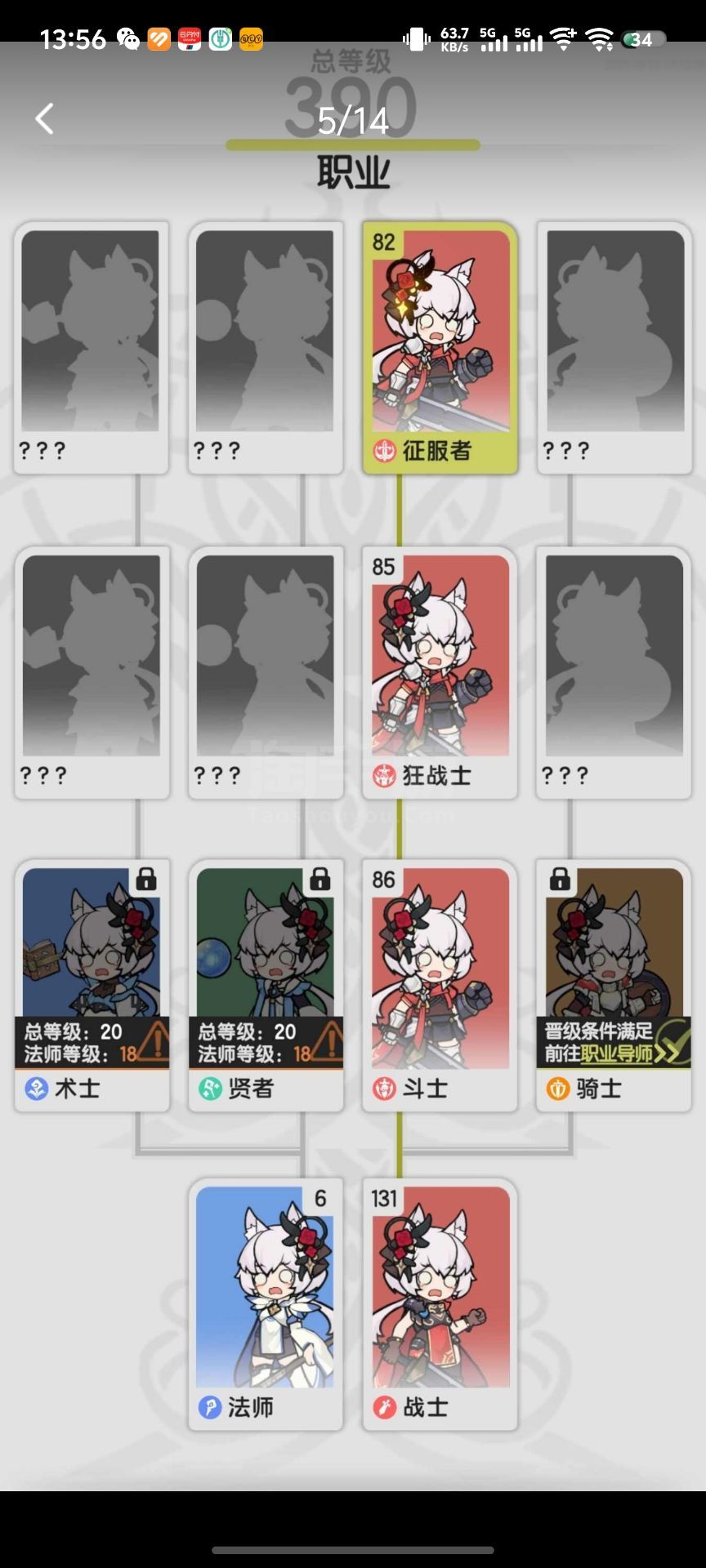The image size is (706, 1568).
Task: Open the 骑士 class card
Action: pos(614,985)
